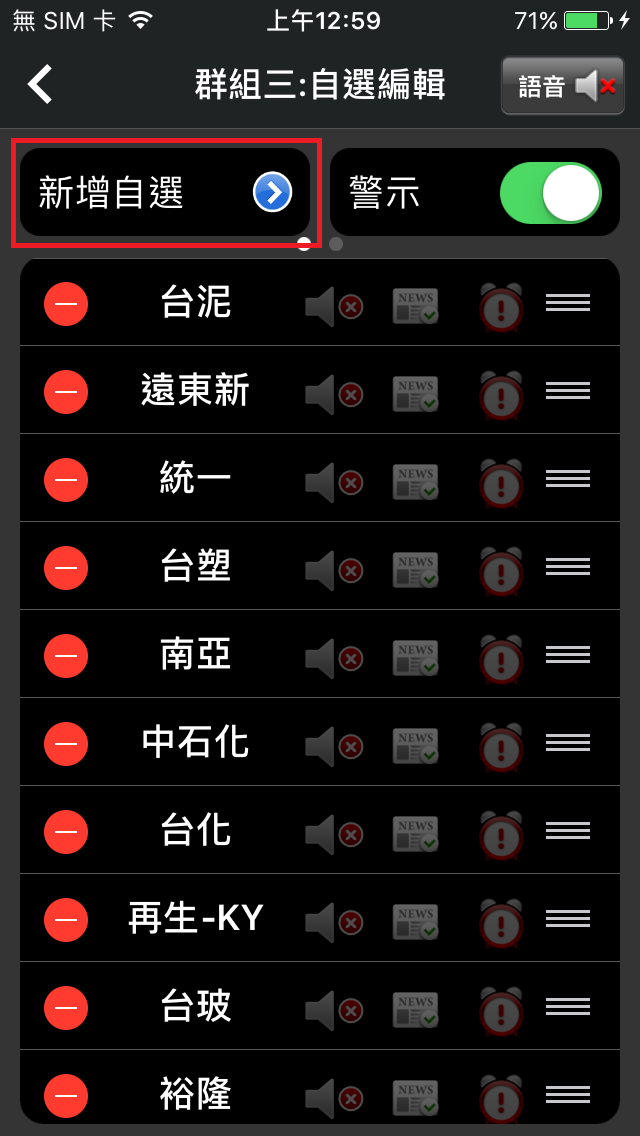Remove 台泥 with its red minus

[66, 304]
